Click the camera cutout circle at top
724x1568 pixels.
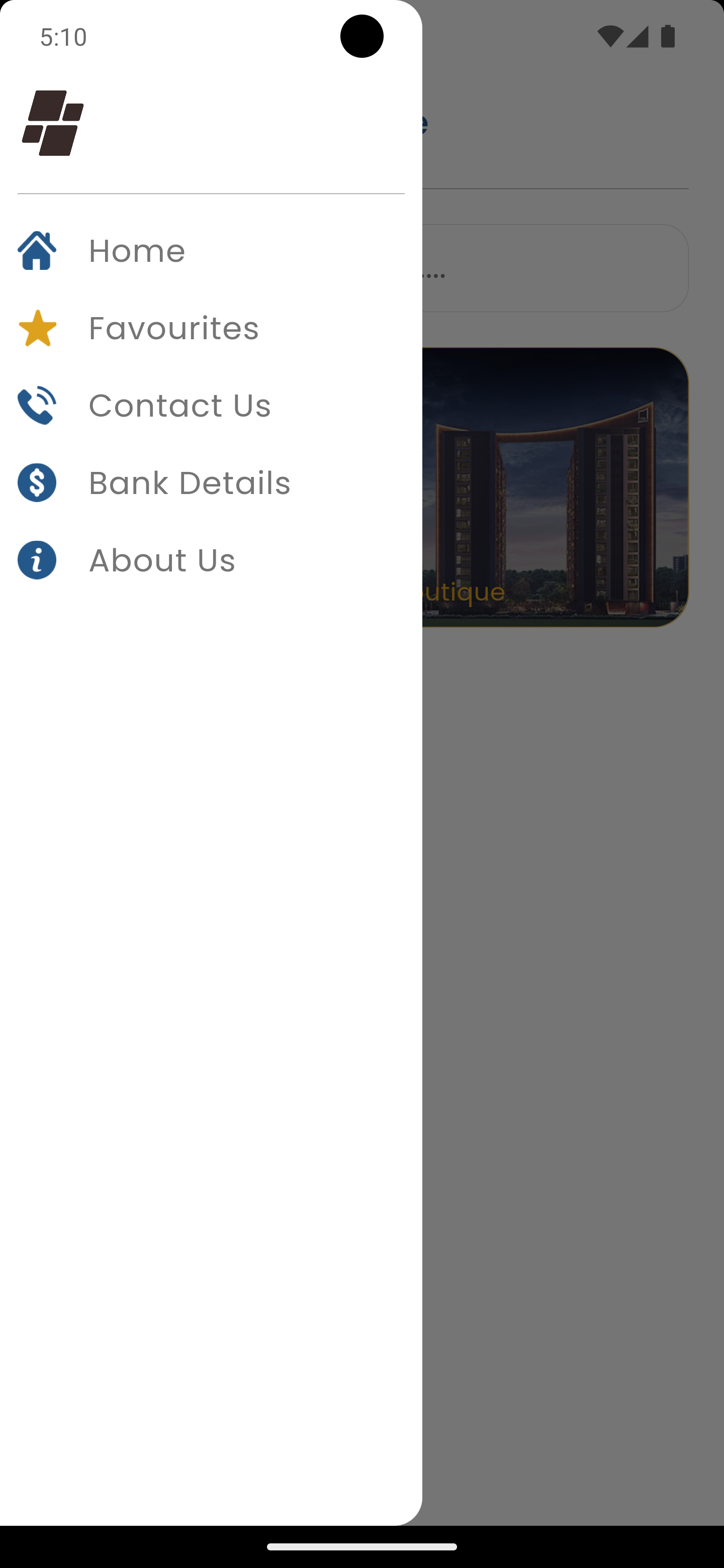[361, 37]
